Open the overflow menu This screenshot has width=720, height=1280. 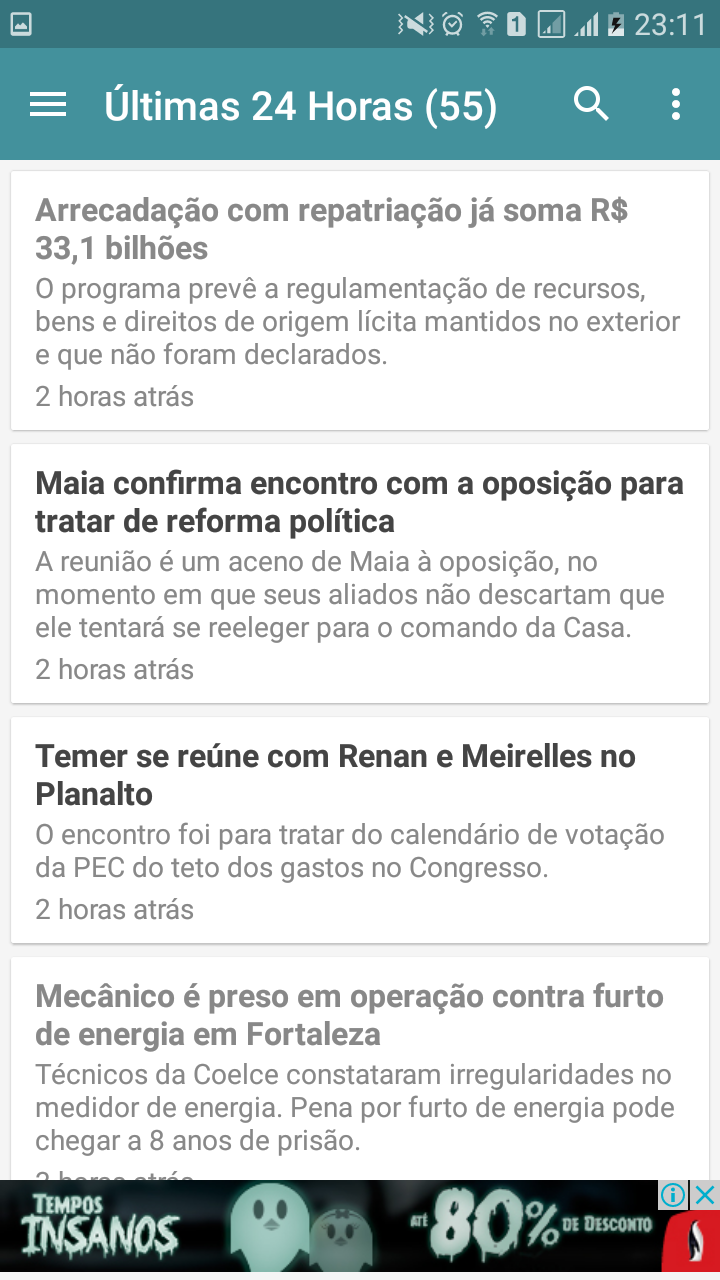[x=676, y=104]
